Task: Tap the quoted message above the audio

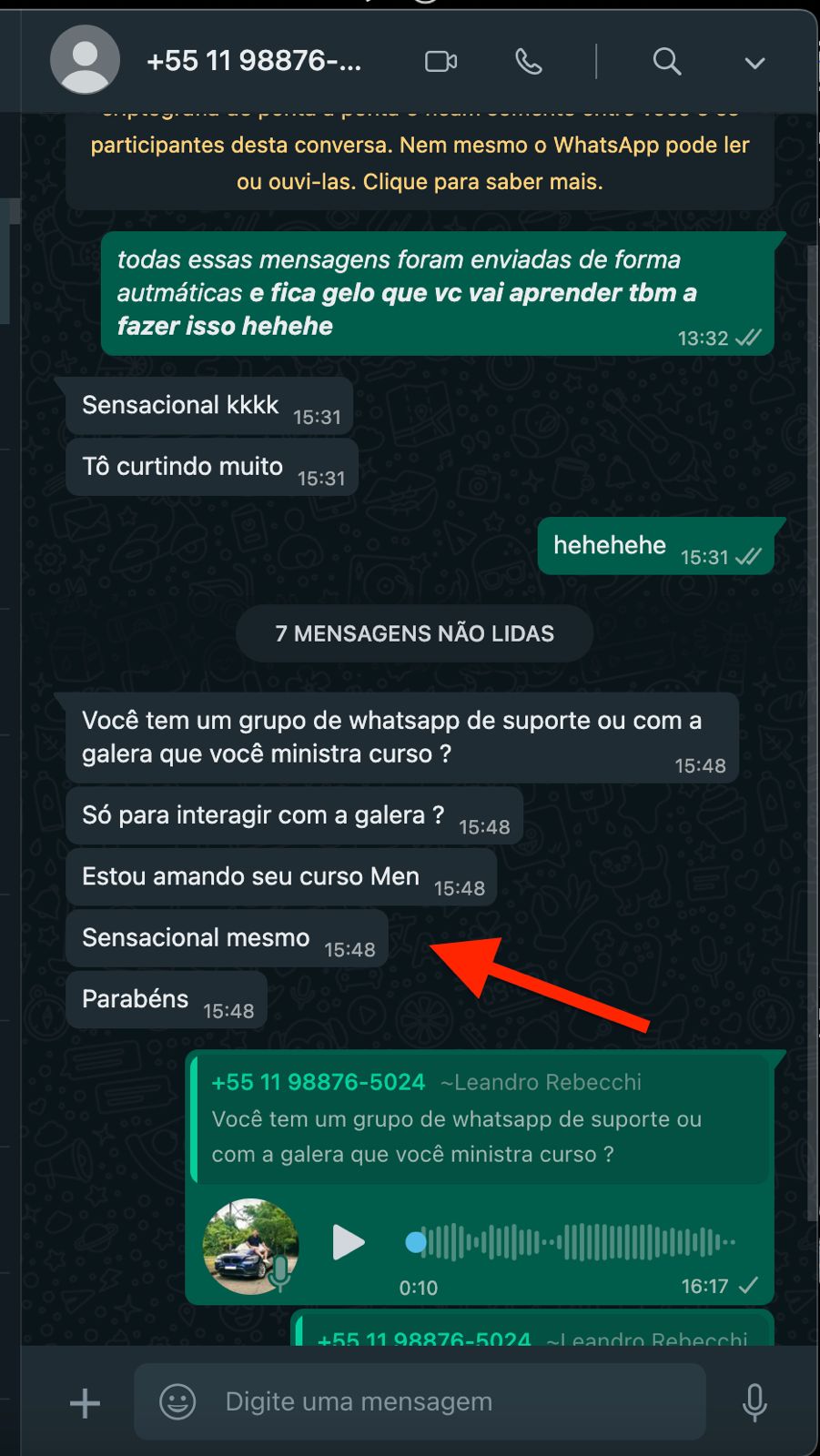Action: click(x=481, y=1120)
